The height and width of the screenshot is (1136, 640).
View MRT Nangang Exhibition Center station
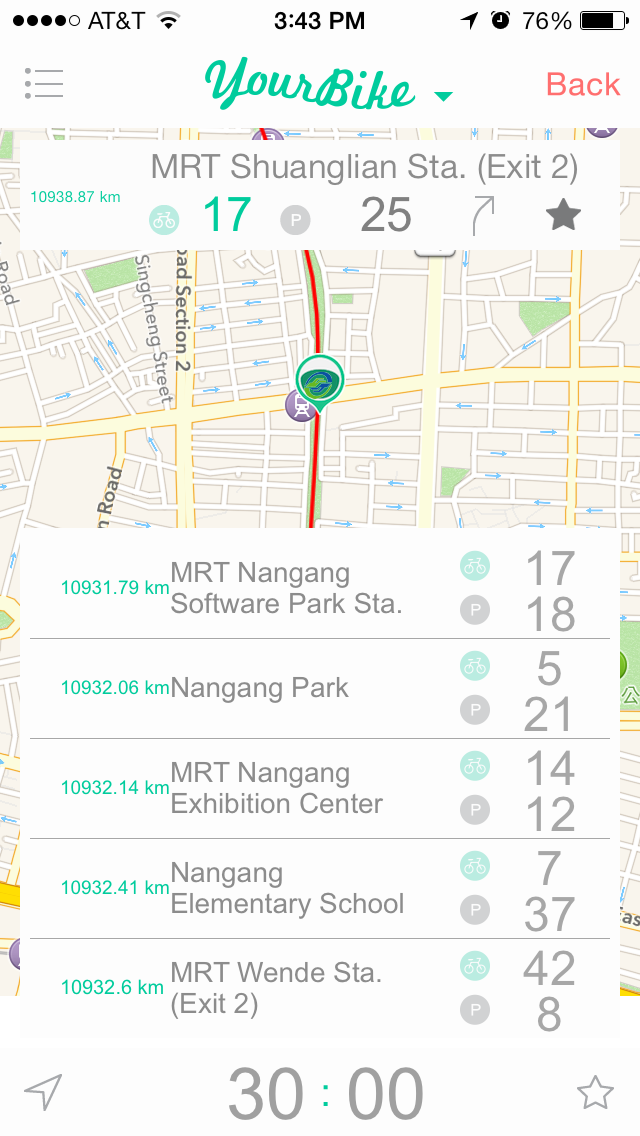click(320, 788)
